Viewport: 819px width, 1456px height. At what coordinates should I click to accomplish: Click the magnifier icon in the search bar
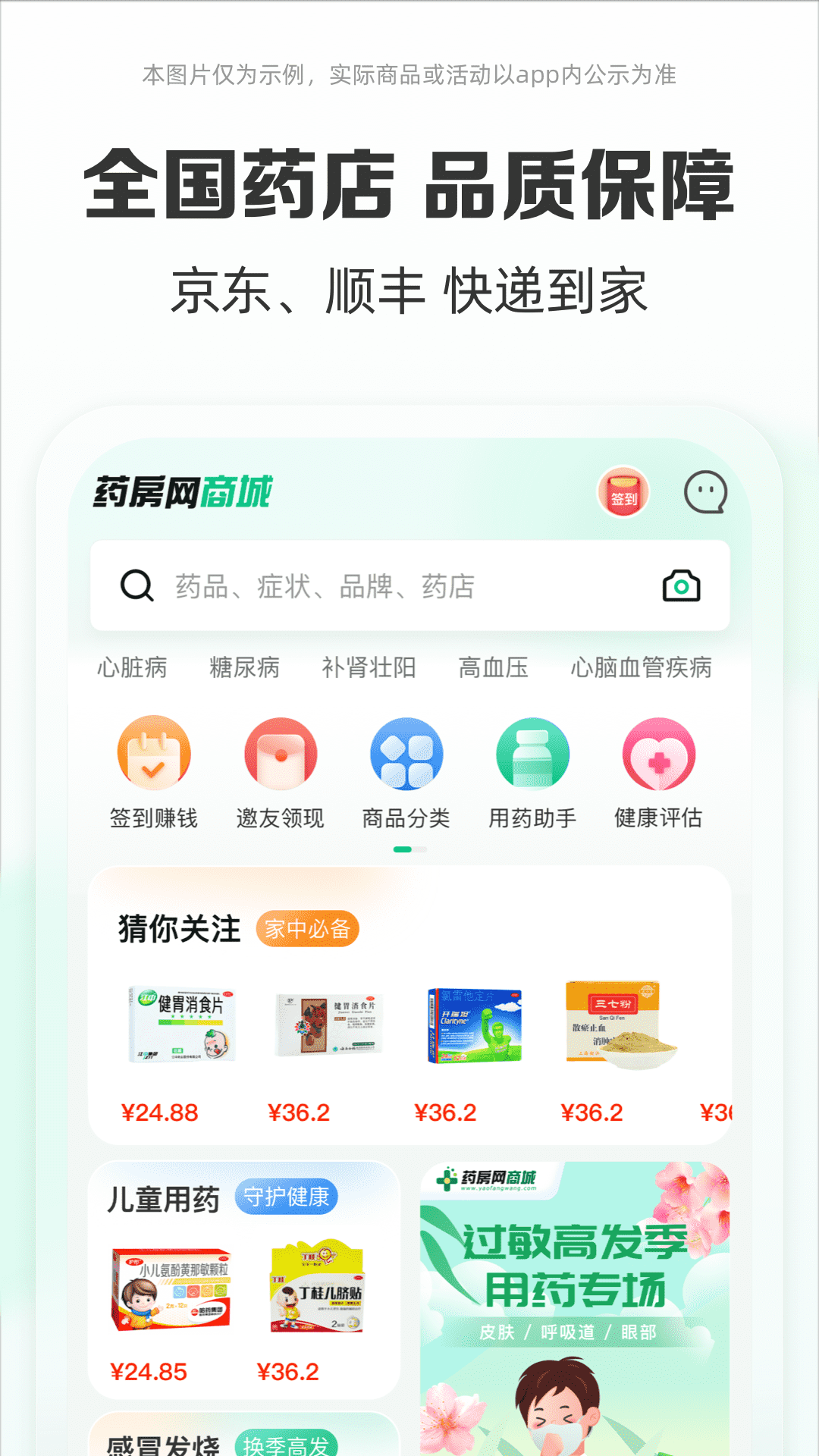(136, 585)
